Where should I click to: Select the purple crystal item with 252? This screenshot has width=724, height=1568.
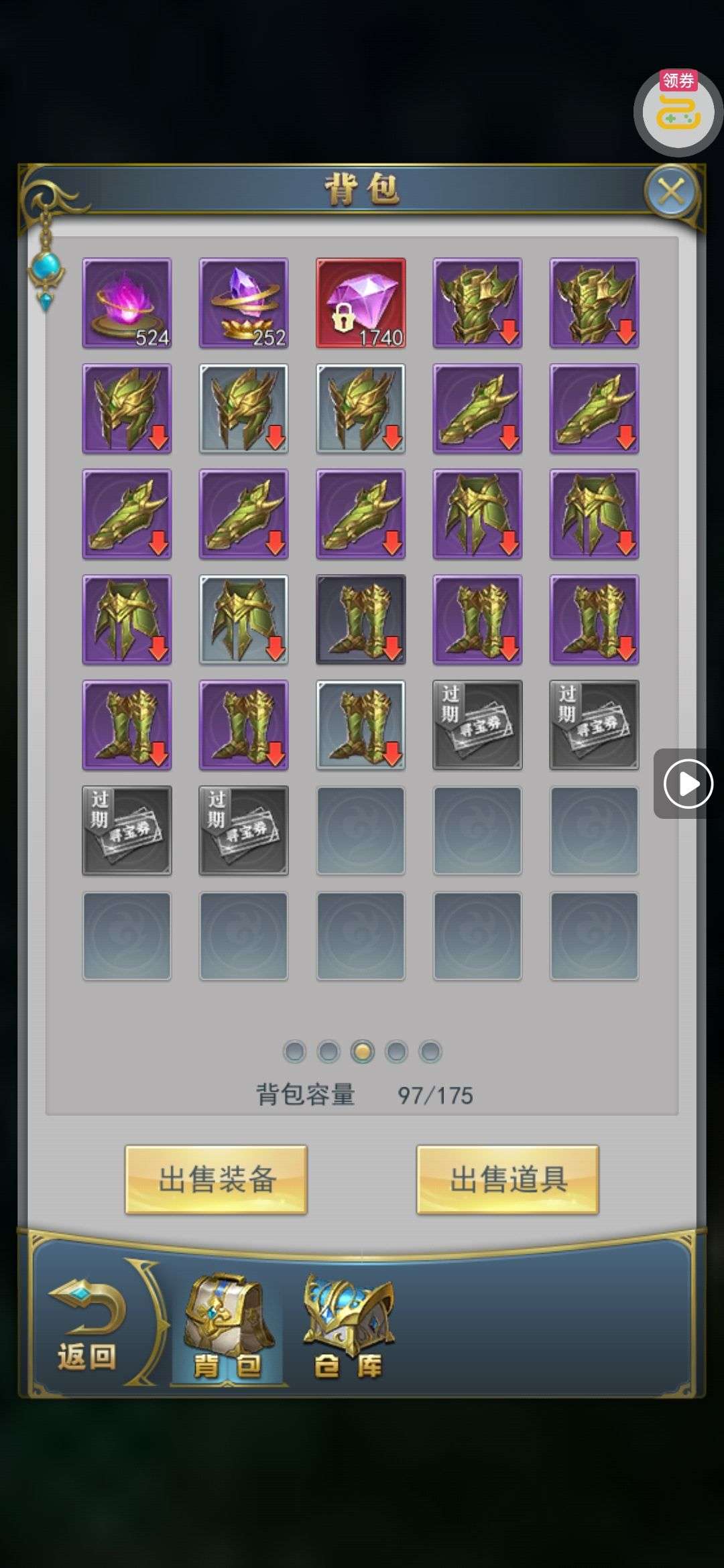tap(243, 303)
